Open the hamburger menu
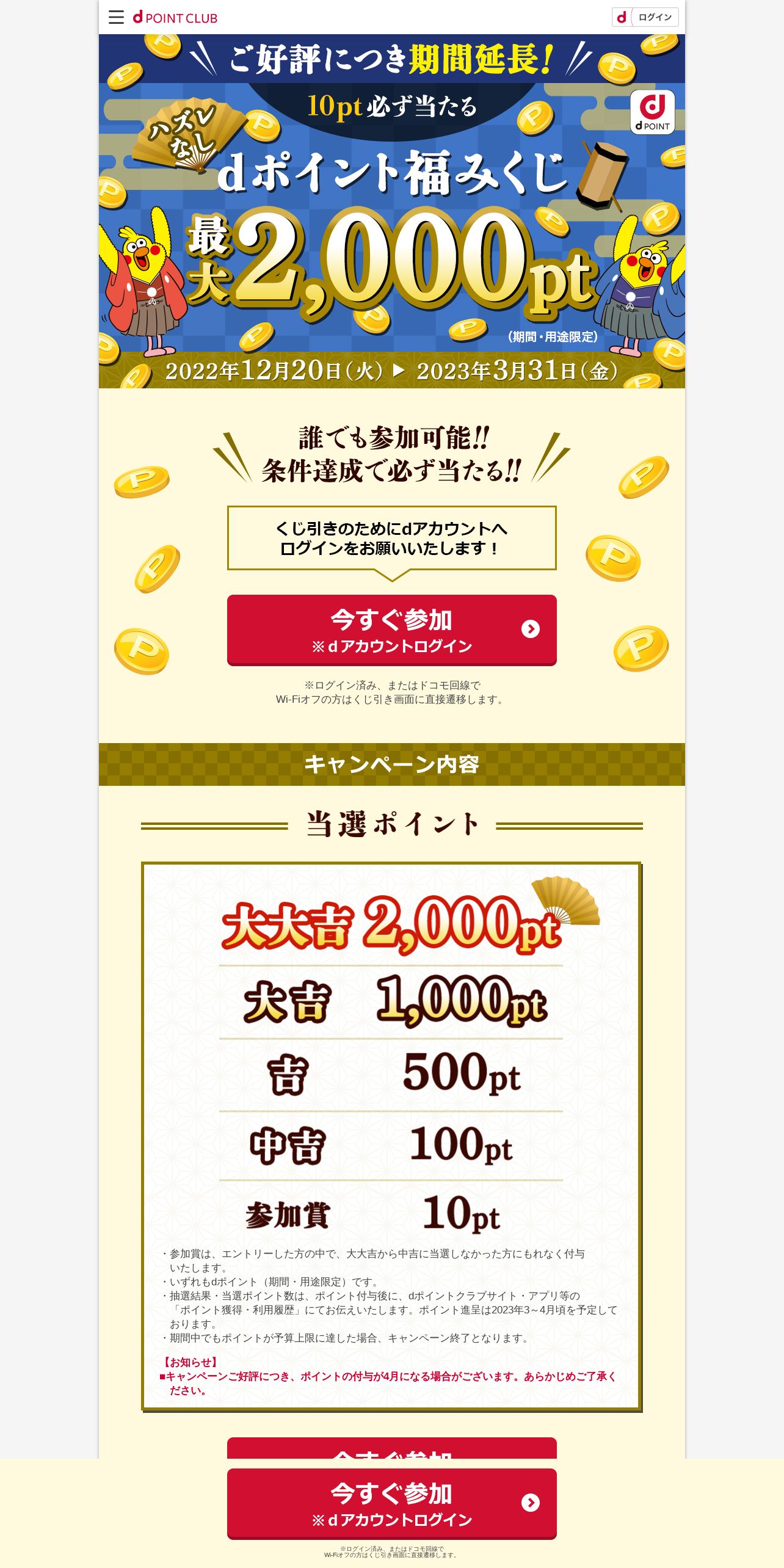The width and height of the screenshot is (784, 1568). [116, 17]
